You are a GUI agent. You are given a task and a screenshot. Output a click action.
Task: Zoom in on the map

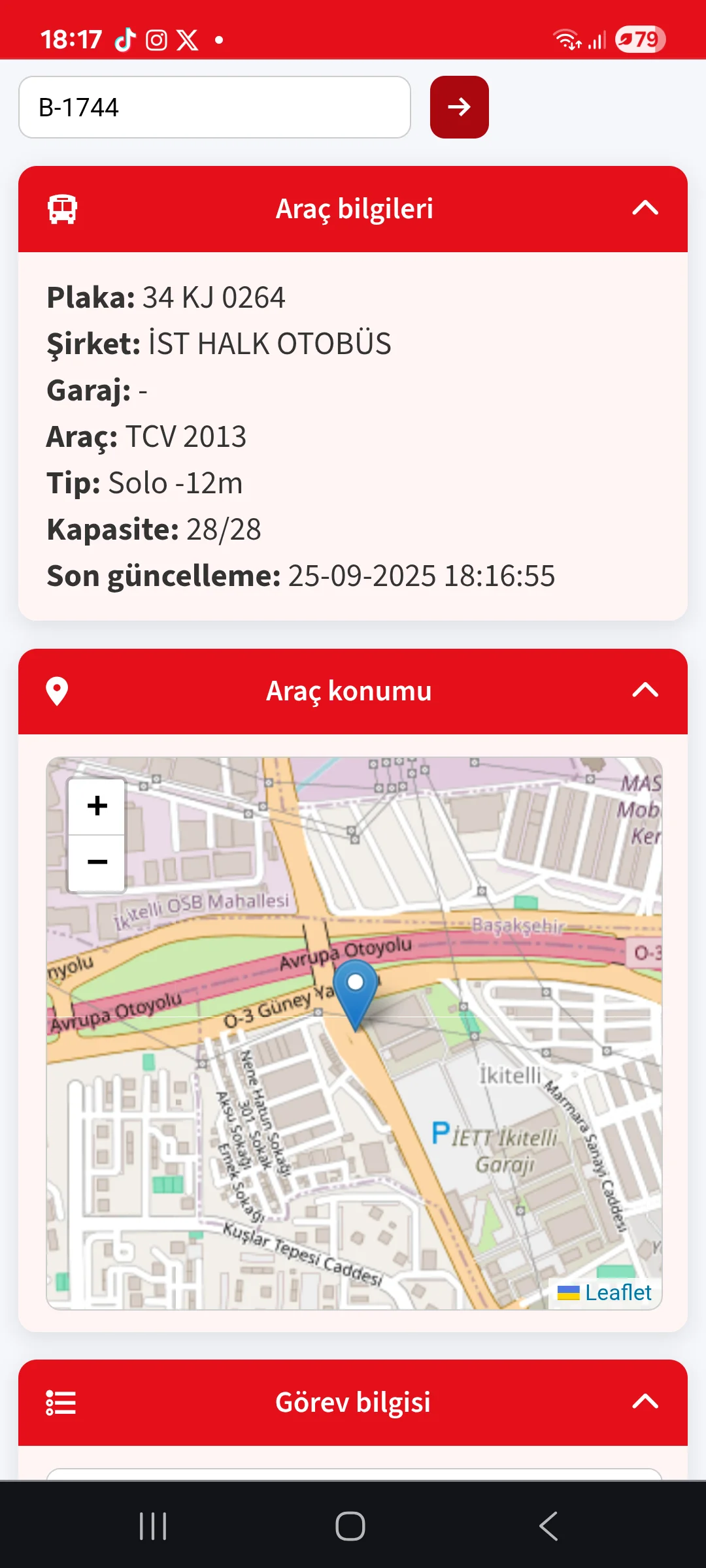97,806
